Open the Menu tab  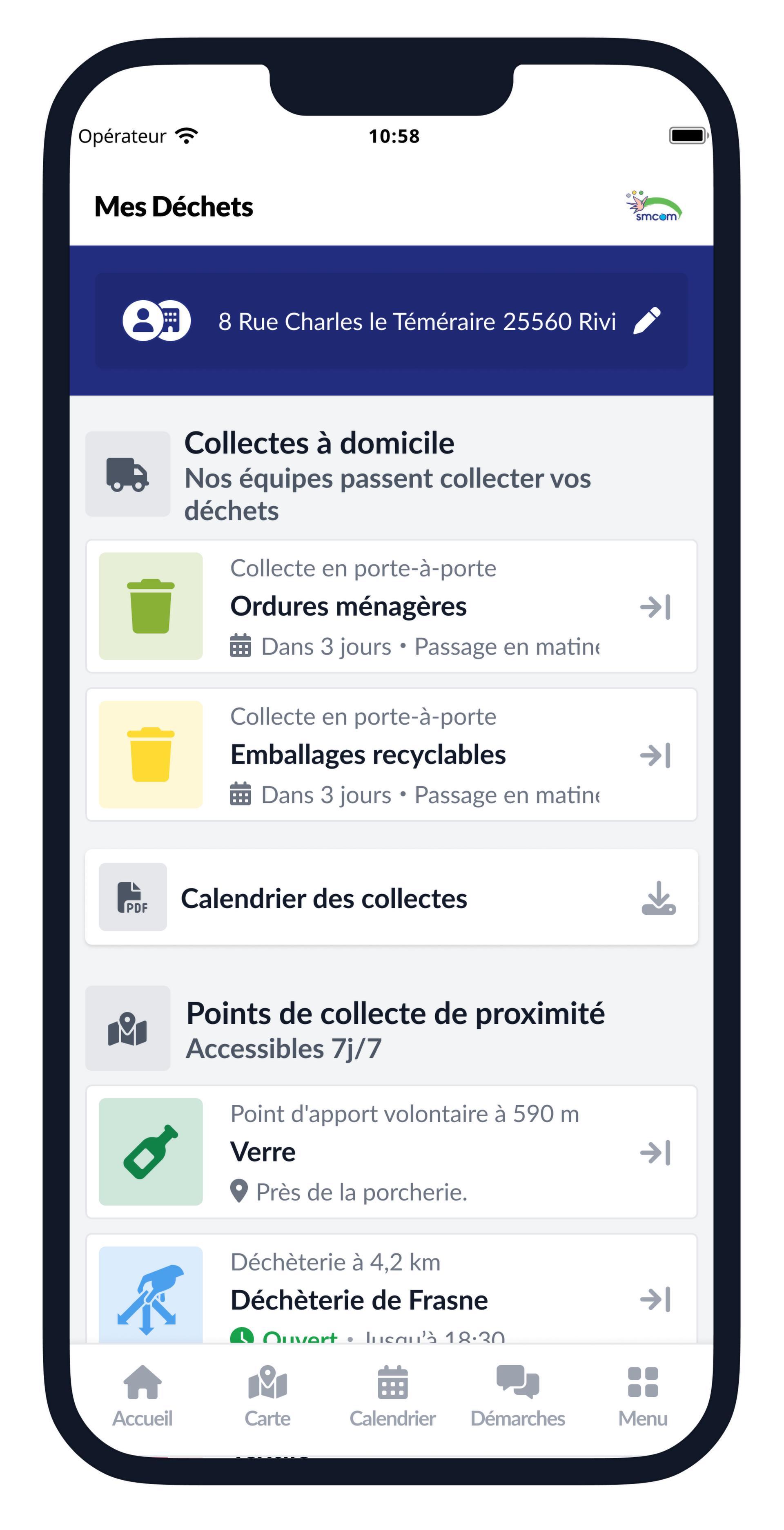pos(643,1396)
